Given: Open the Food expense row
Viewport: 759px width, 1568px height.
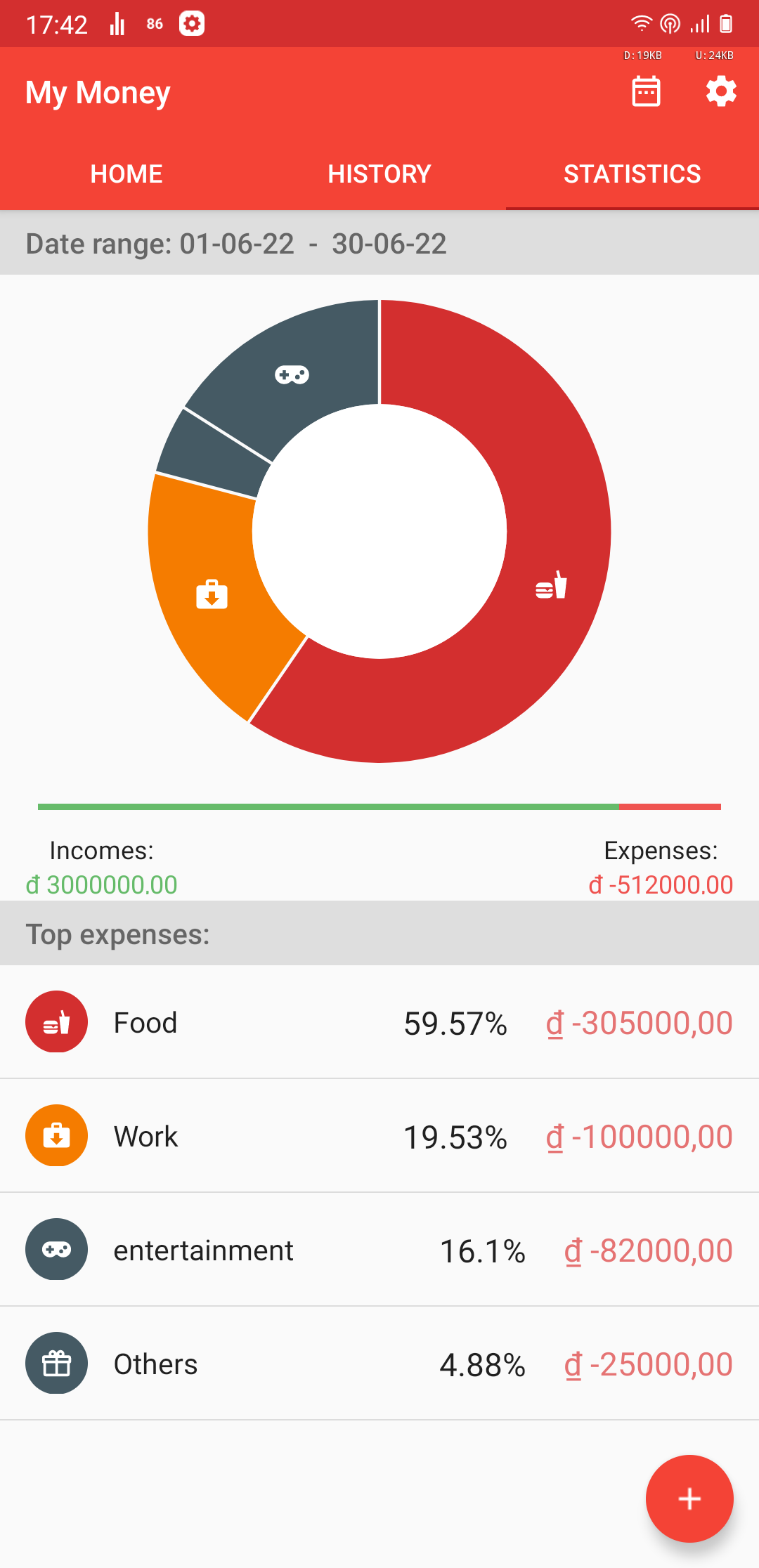Looking at the screenshot, I should coord(379,1022).
